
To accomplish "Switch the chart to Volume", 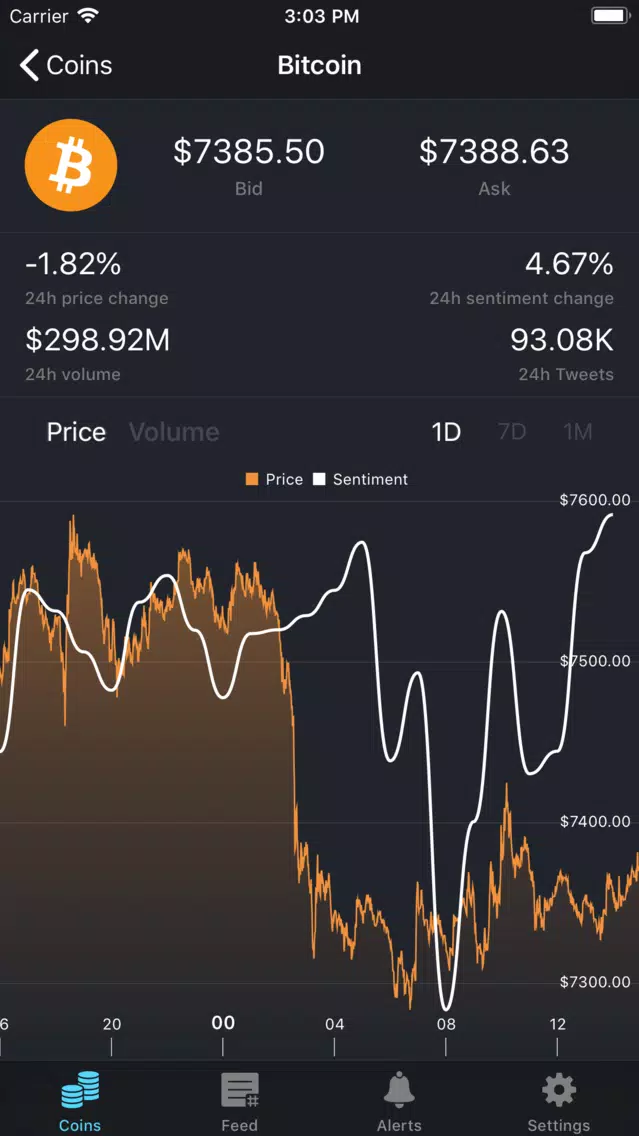I will [174, 433].
